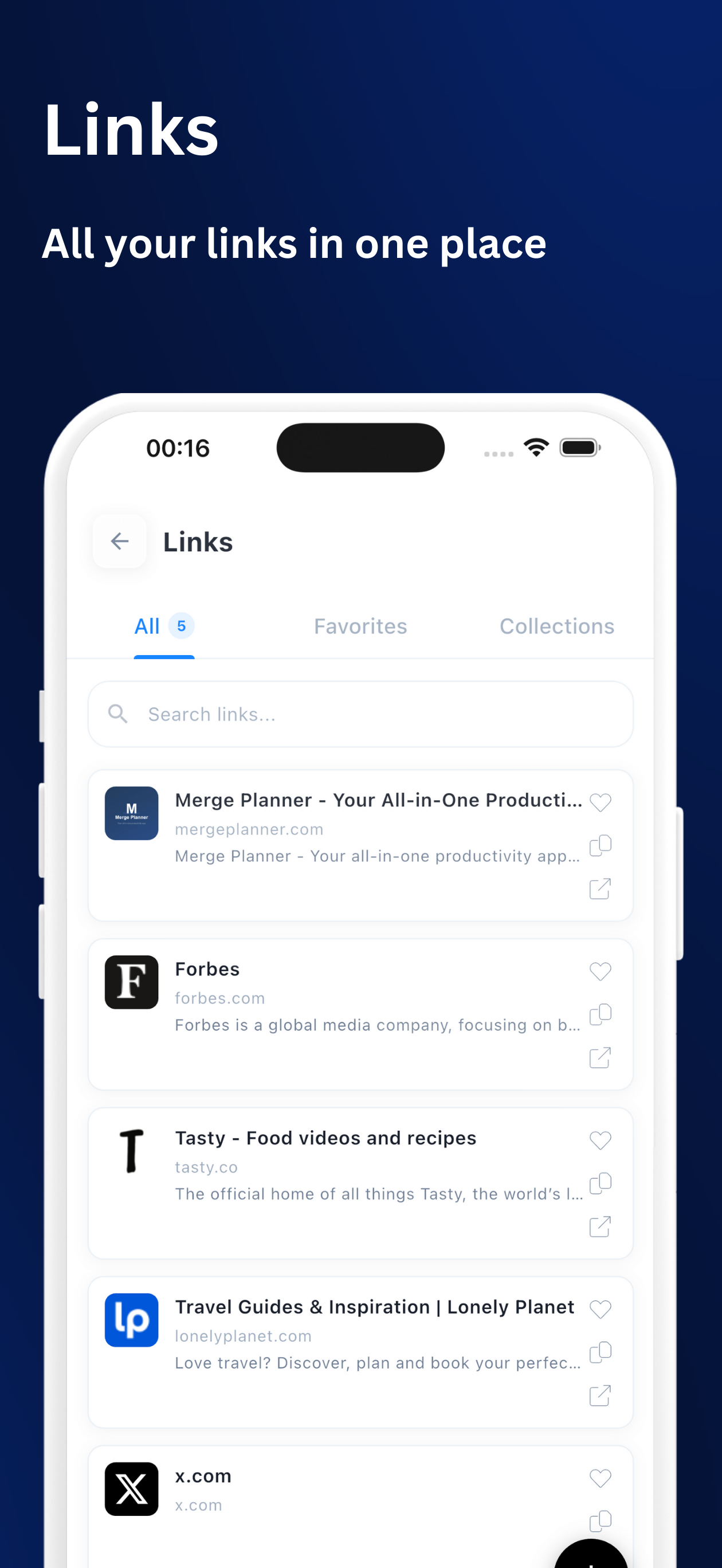The height and width of the screenshot is (1568, 722).
Task: Copy the Merge Planner link
Action: (601, 845)
